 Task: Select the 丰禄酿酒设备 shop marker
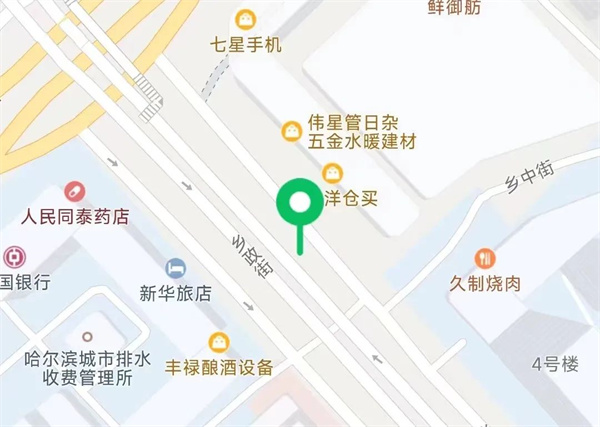219,342
